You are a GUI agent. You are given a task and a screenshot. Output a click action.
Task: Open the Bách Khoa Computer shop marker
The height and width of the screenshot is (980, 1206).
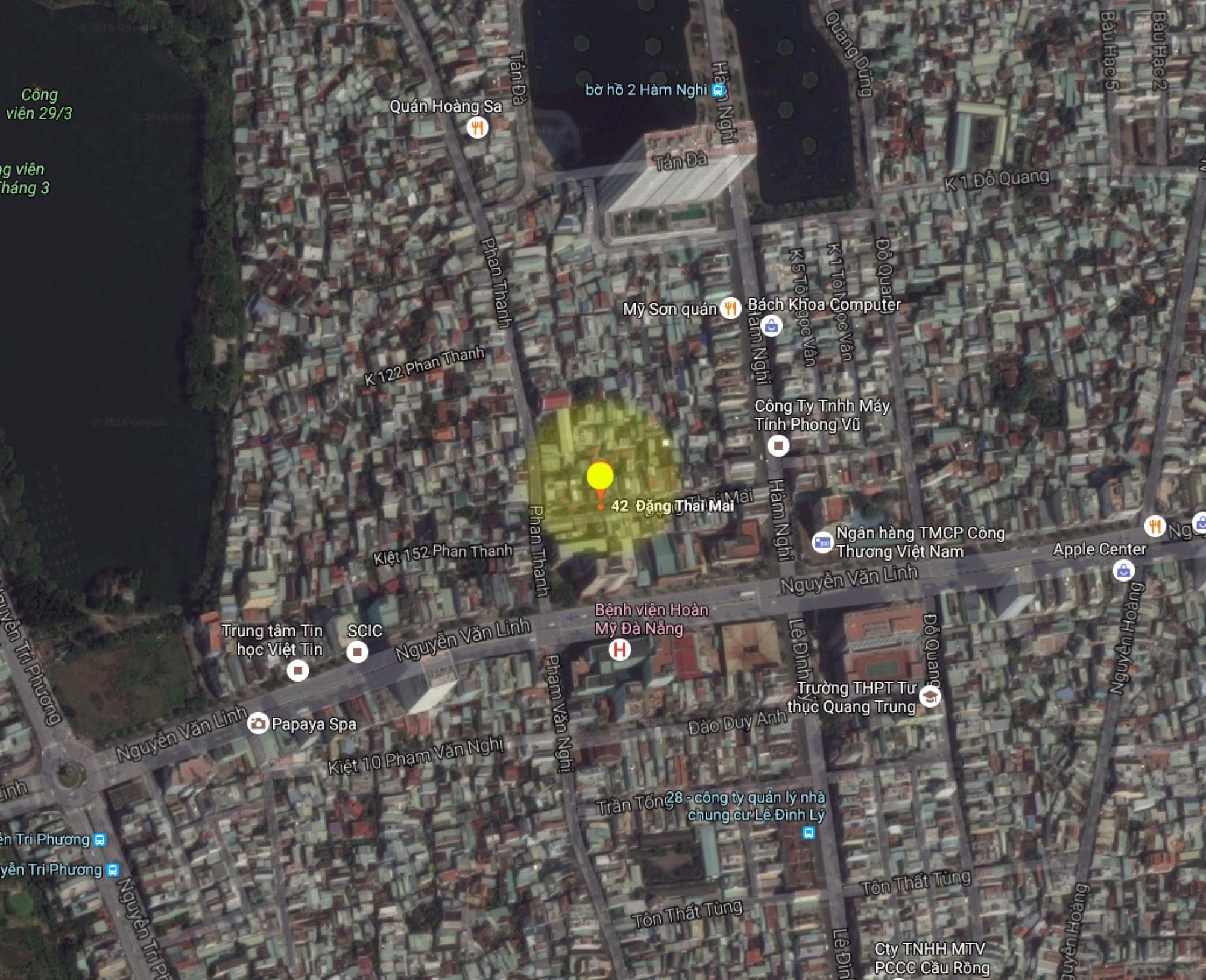771,327
